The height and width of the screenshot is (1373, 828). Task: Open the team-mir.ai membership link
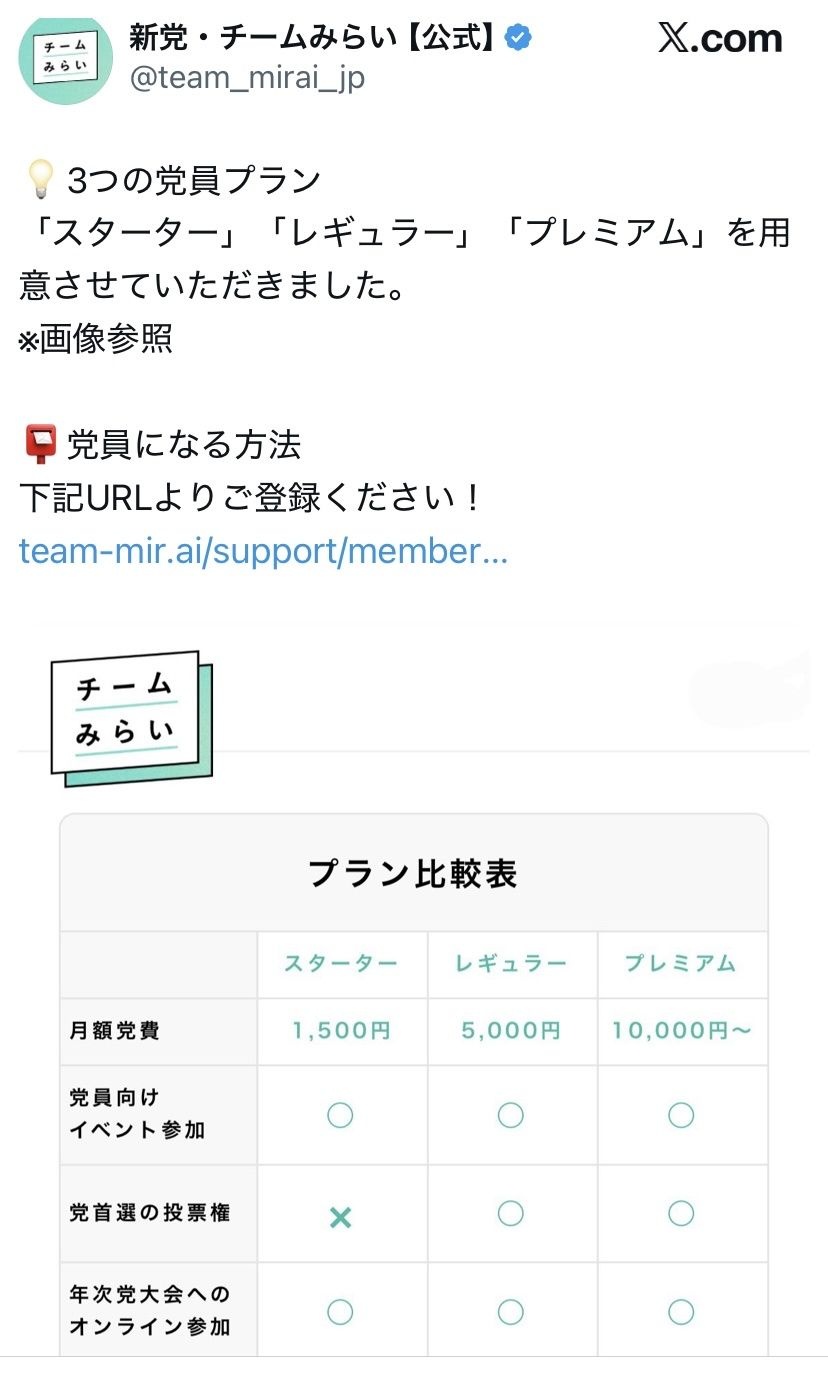[263, 551]
